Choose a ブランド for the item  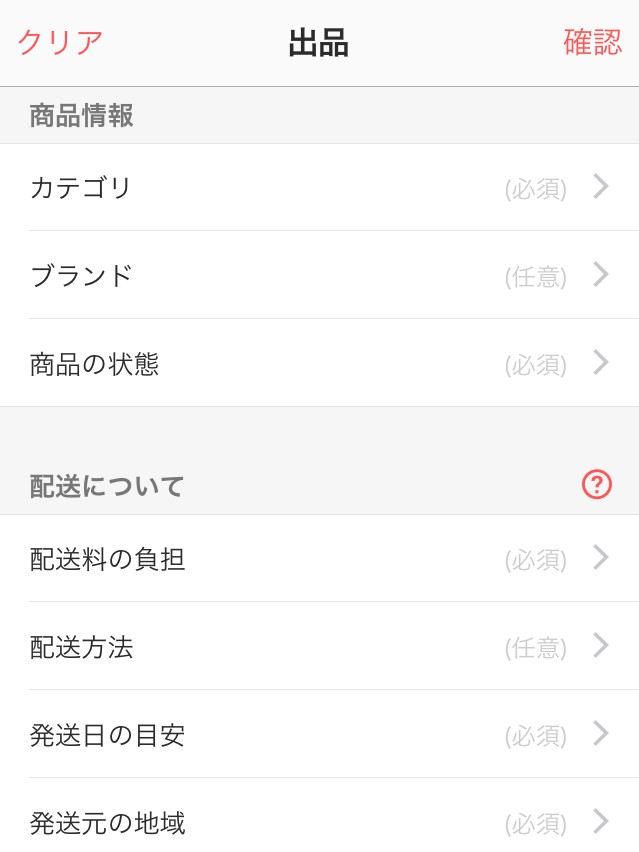pyautogui.click(x=320, y=275)
